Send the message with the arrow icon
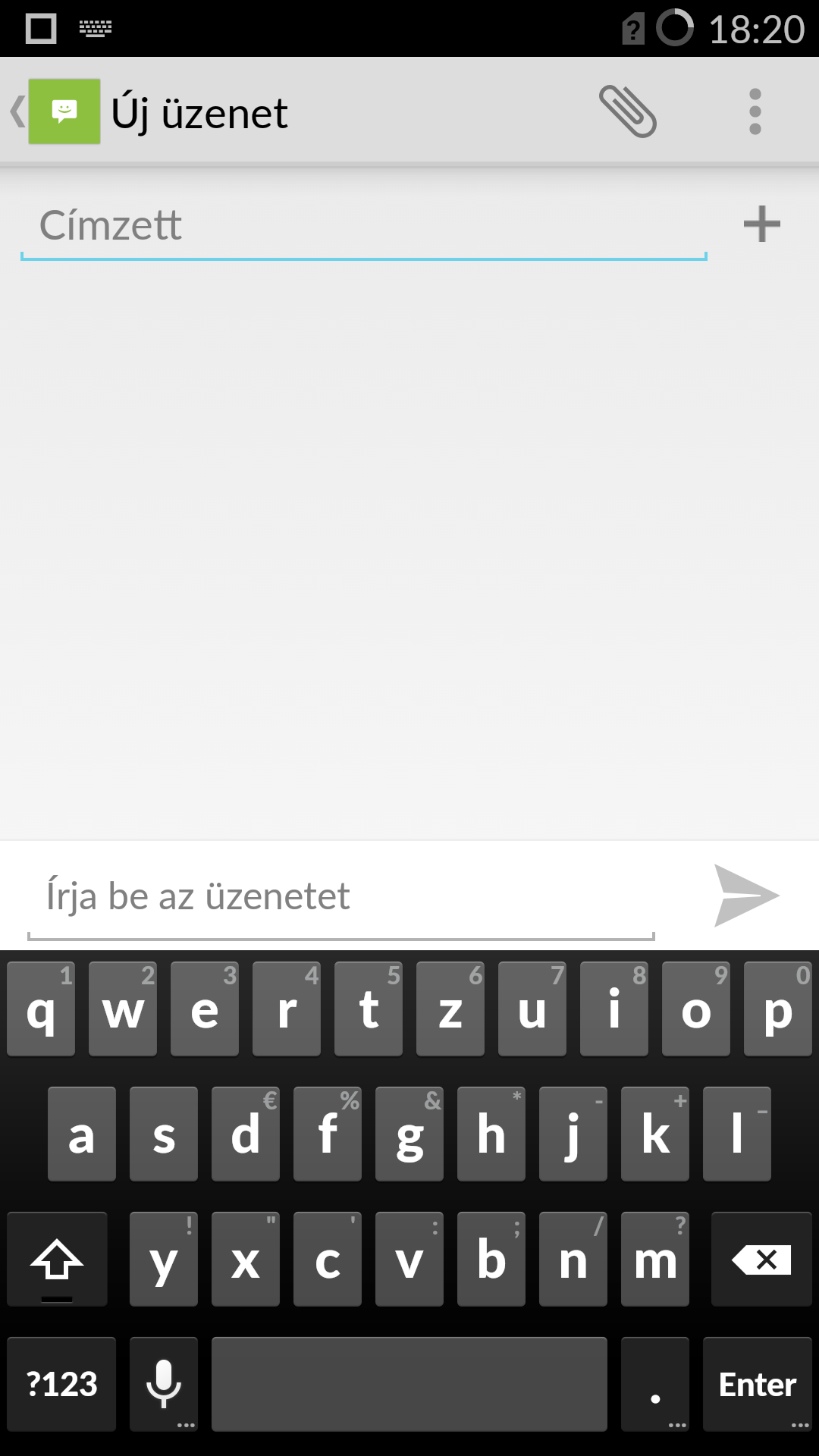This screenshot has height=1456, width=819. tap(746, 896)
